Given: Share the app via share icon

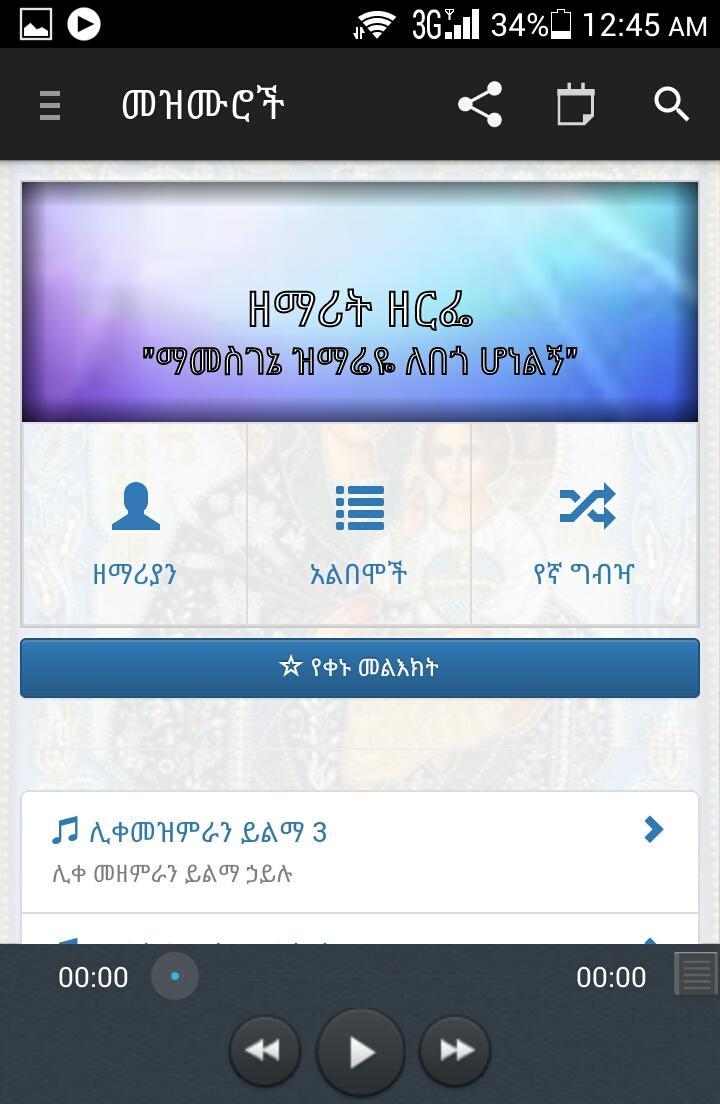Looking at the screenshot, I should [x=480, y=105].
